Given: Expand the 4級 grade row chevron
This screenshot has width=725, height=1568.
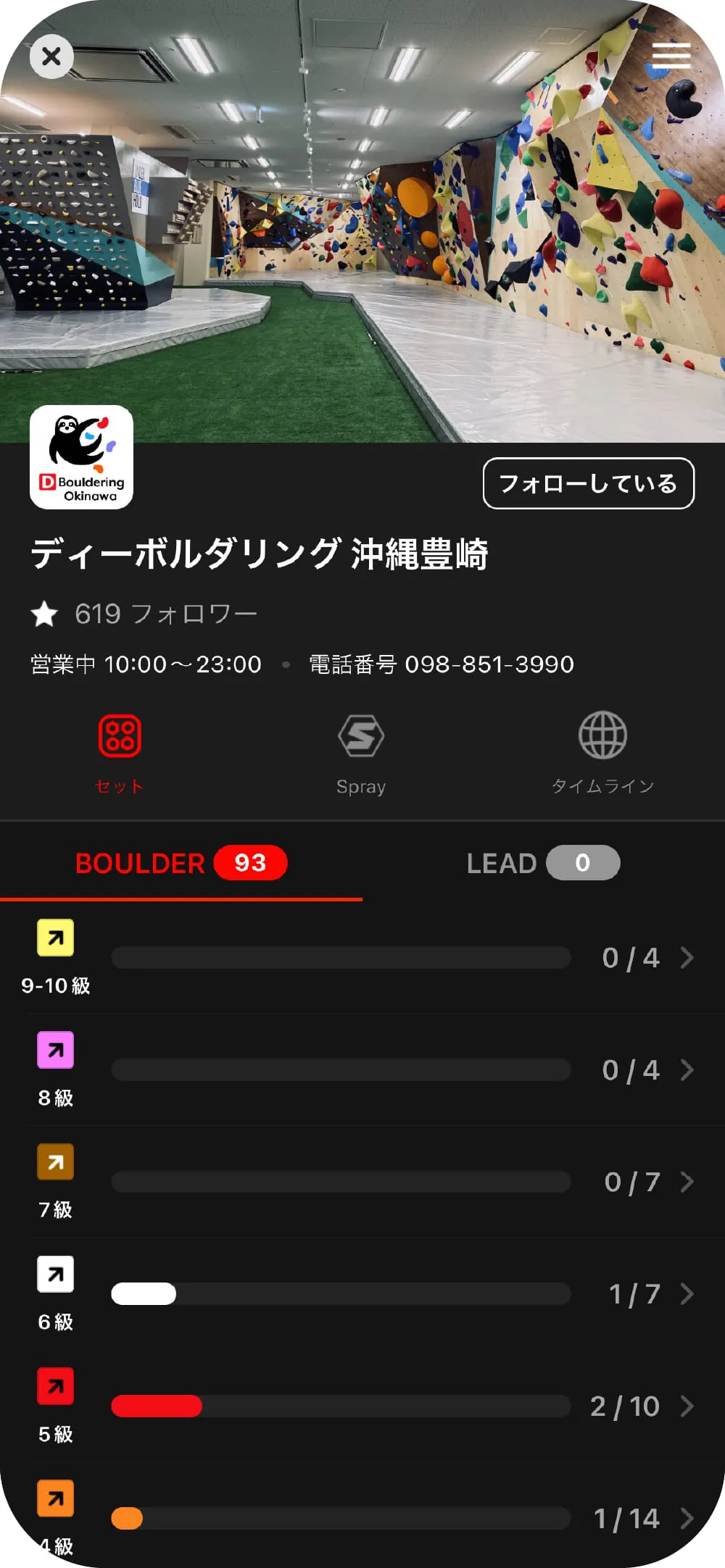Looking at the screenshot, I should (x=687, y=1519).
